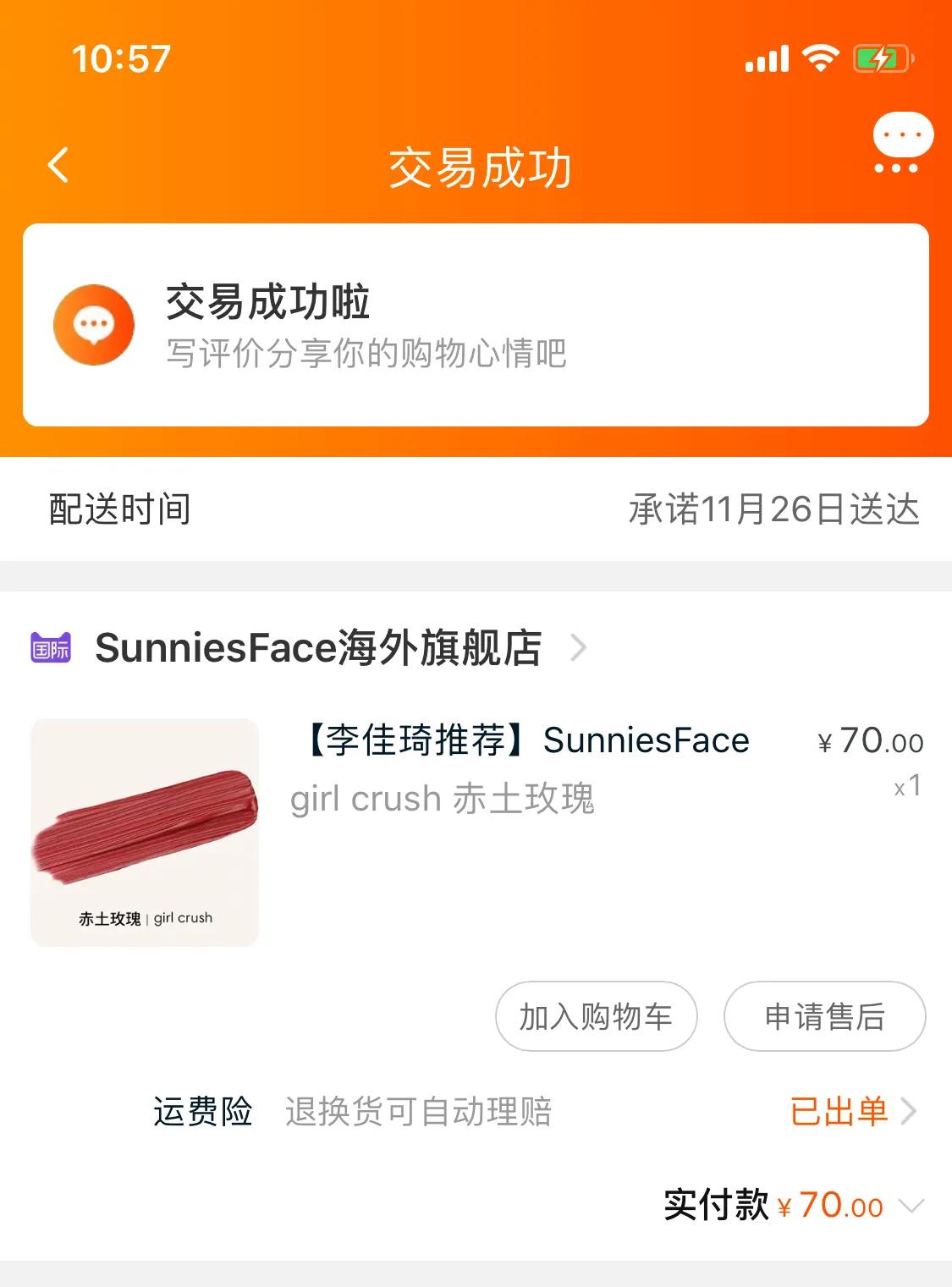Image resolution: width=952 pixels, height=1287 pixels.
Task: Tap the battery charging indicator
Action: (880, 57)
